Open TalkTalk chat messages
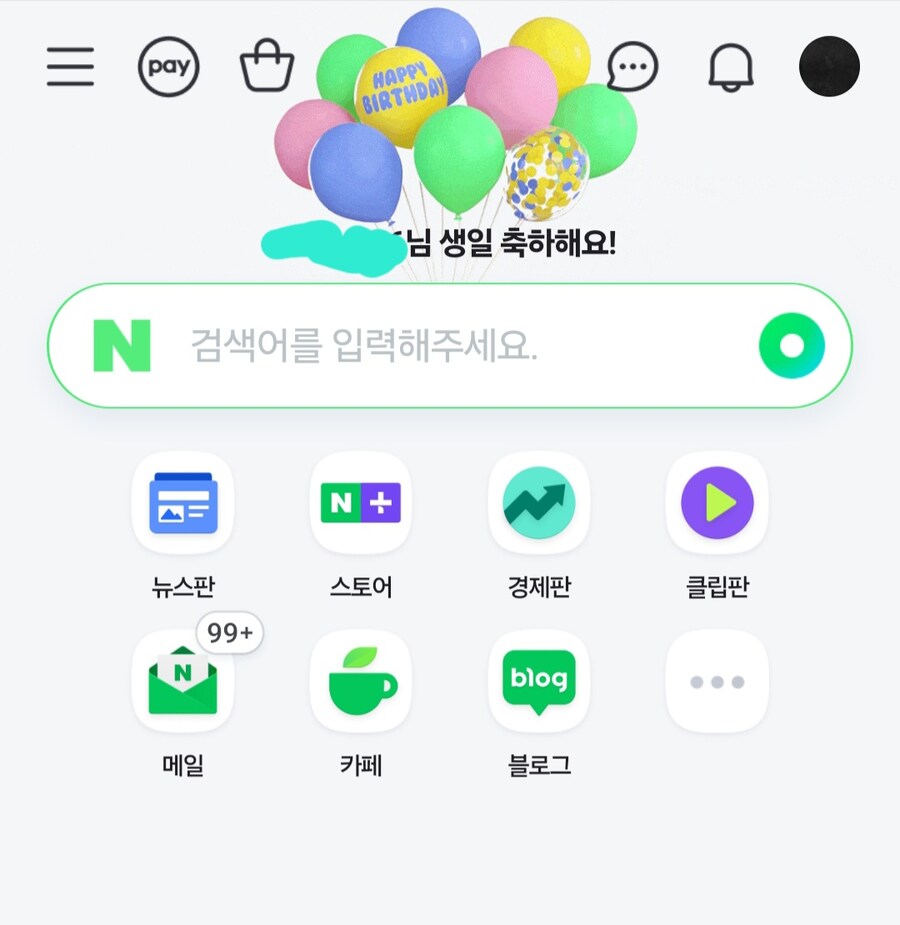 (x=630, y=66)
